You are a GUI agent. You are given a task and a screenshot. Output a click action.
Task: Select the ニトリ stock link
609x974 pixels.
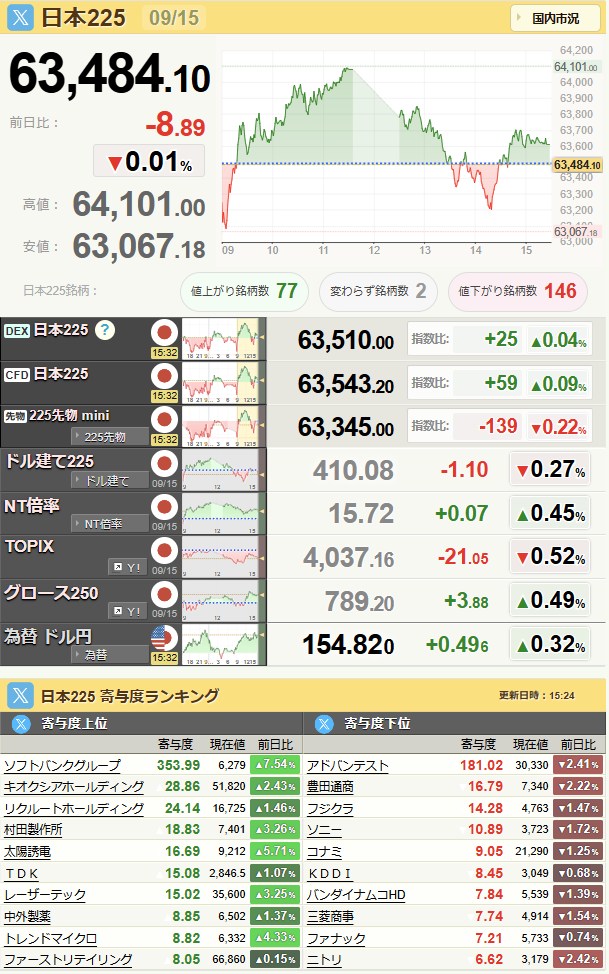[x=324, y=959]
